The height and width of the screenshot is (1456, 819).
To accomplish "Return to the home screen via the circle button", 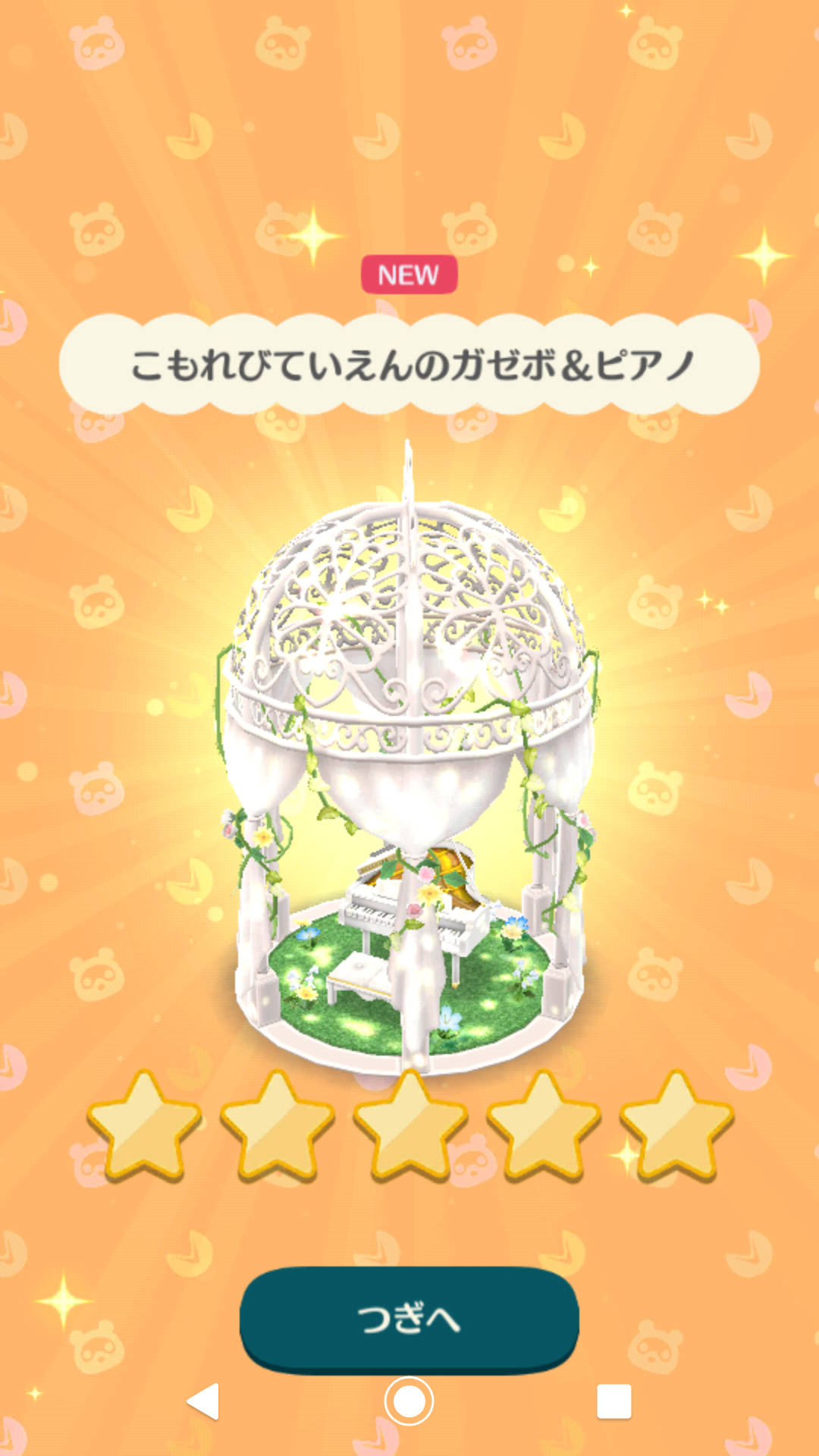I will (409, 1401).
